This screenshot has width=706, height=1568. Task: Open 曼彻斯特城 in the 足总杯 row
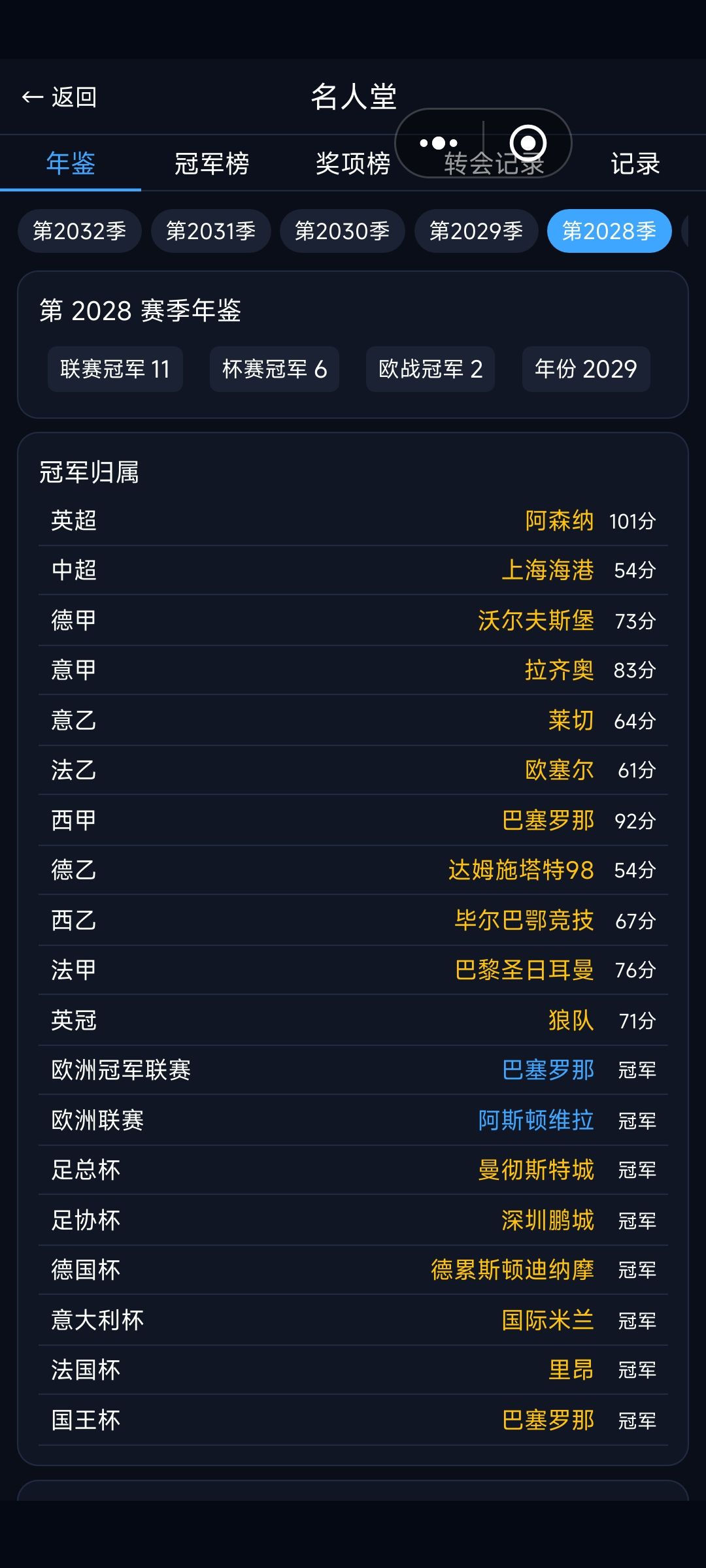(x=536, y=1169)
